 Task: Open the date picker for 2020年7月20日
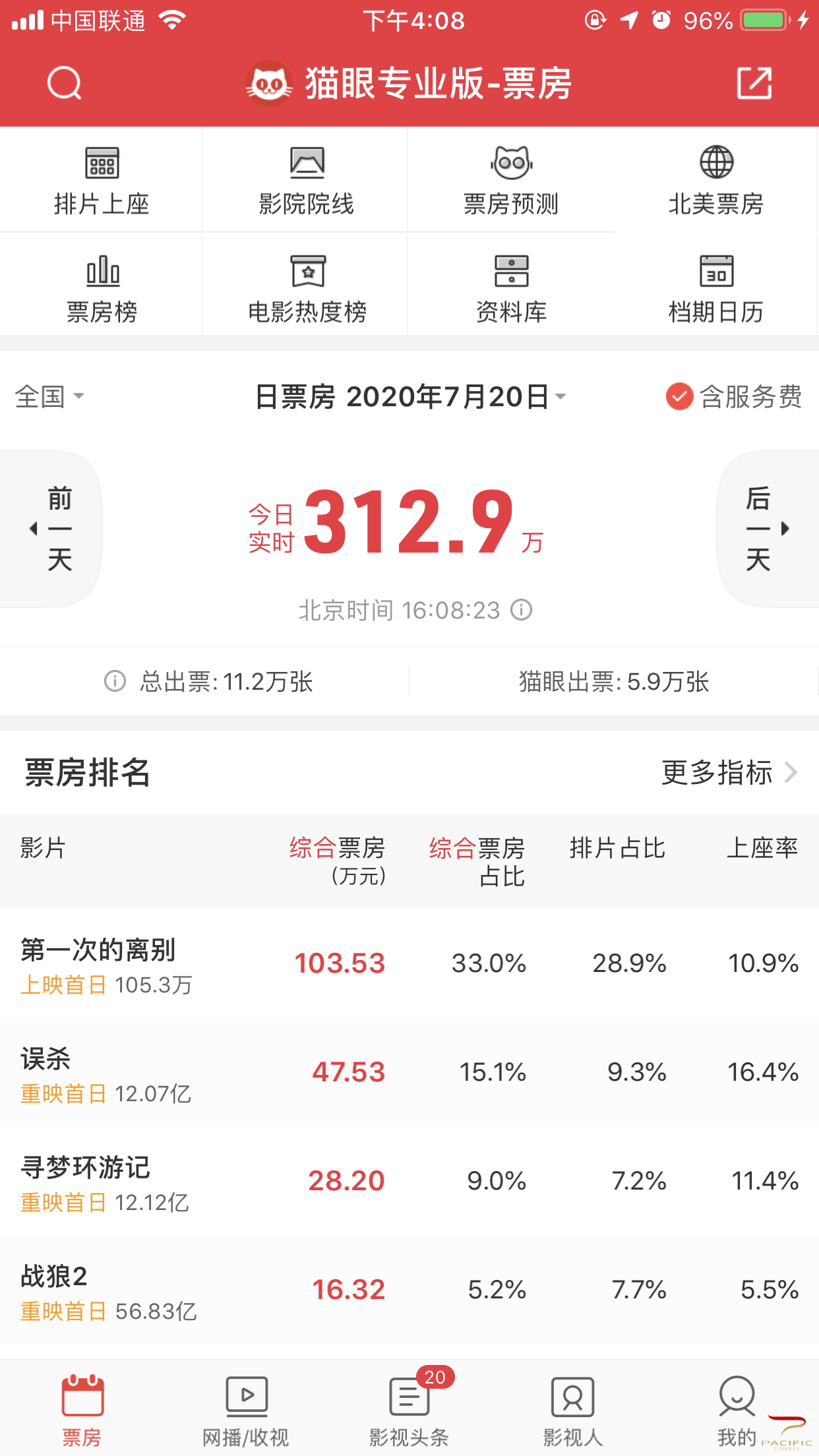(x=410, y=396)
